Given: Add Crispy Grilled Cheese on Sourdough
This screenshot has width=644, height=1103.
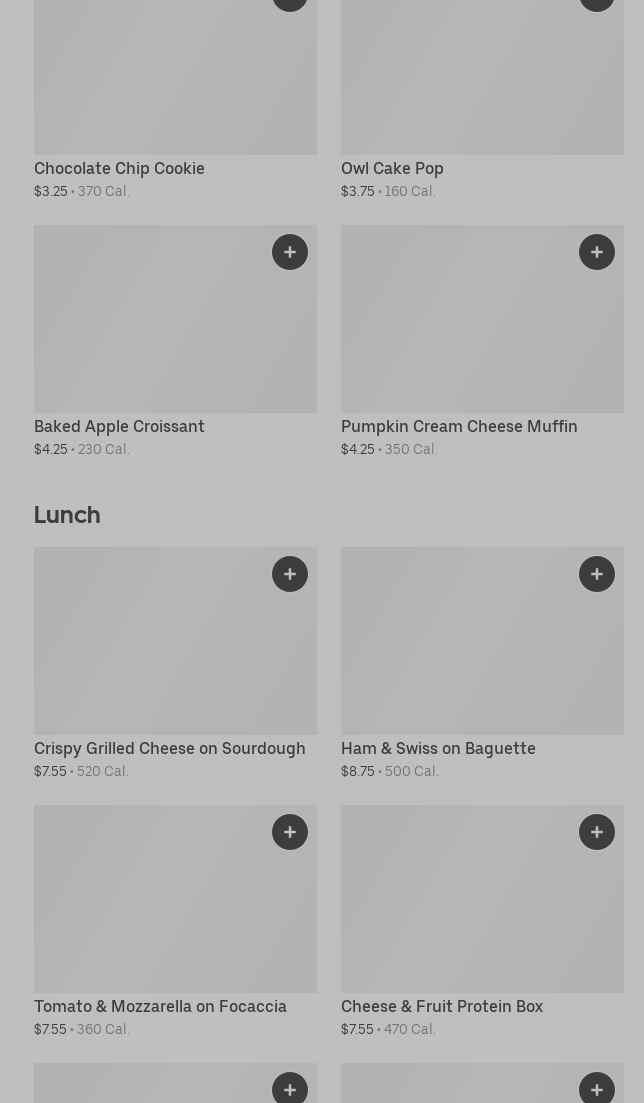Looking at the screenshot, I should (290, 574).
